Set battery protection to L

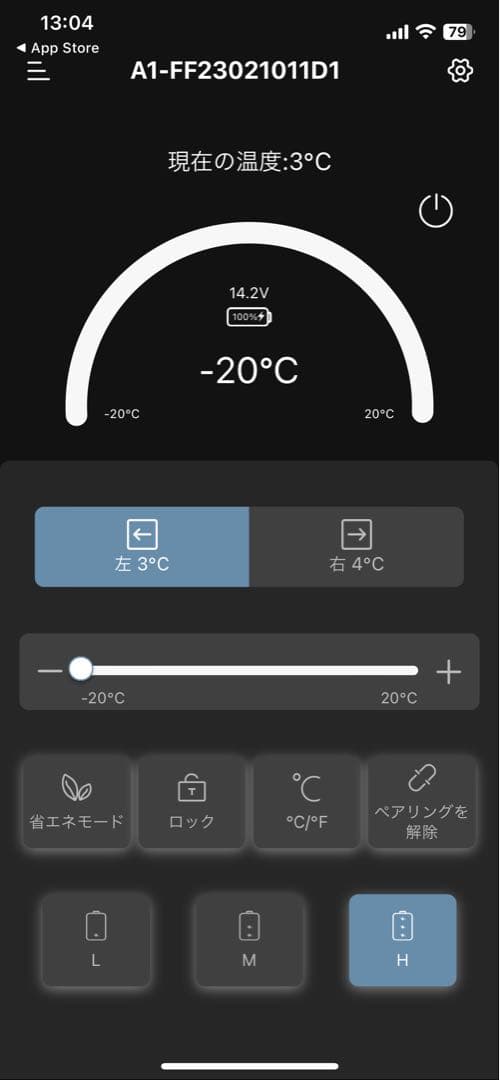96,940
